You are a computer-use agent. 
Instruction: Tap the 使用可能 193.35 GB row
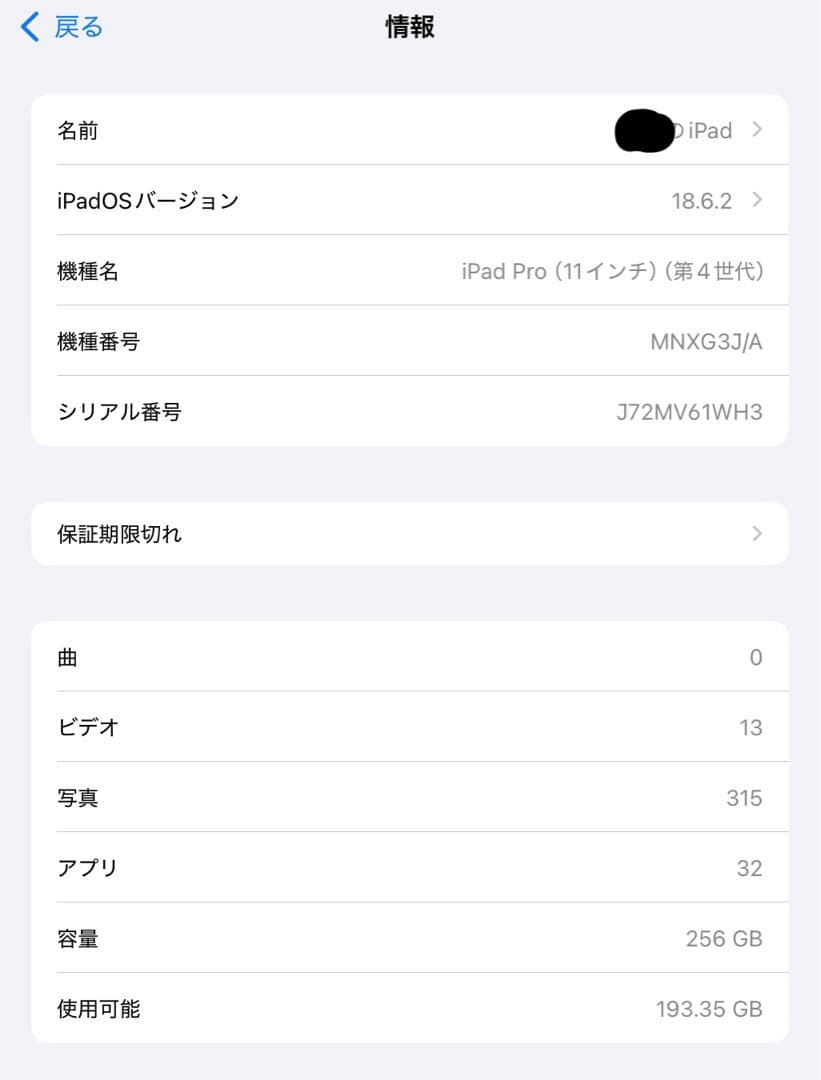(x=400, y=1008)
